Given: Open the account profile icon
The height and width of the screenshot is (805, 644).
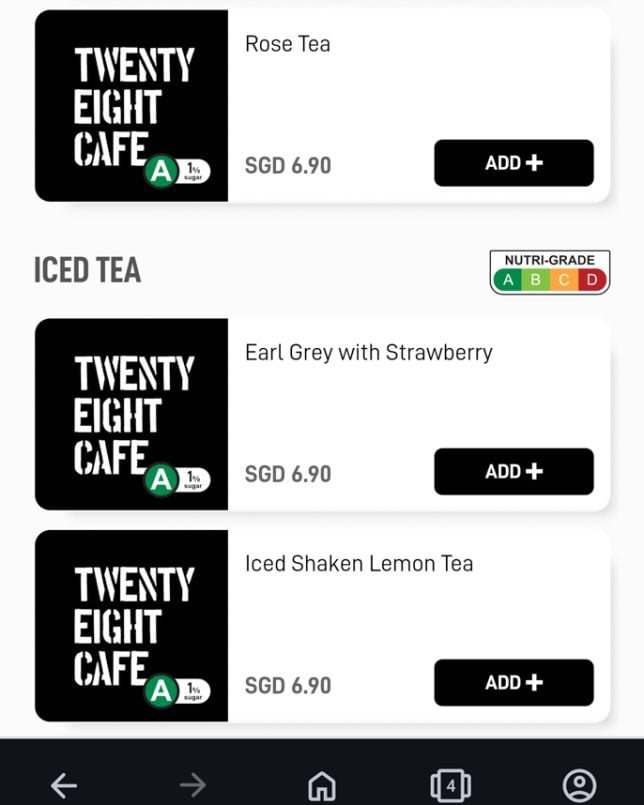Looking at the screenshot, I should point(579,785).
